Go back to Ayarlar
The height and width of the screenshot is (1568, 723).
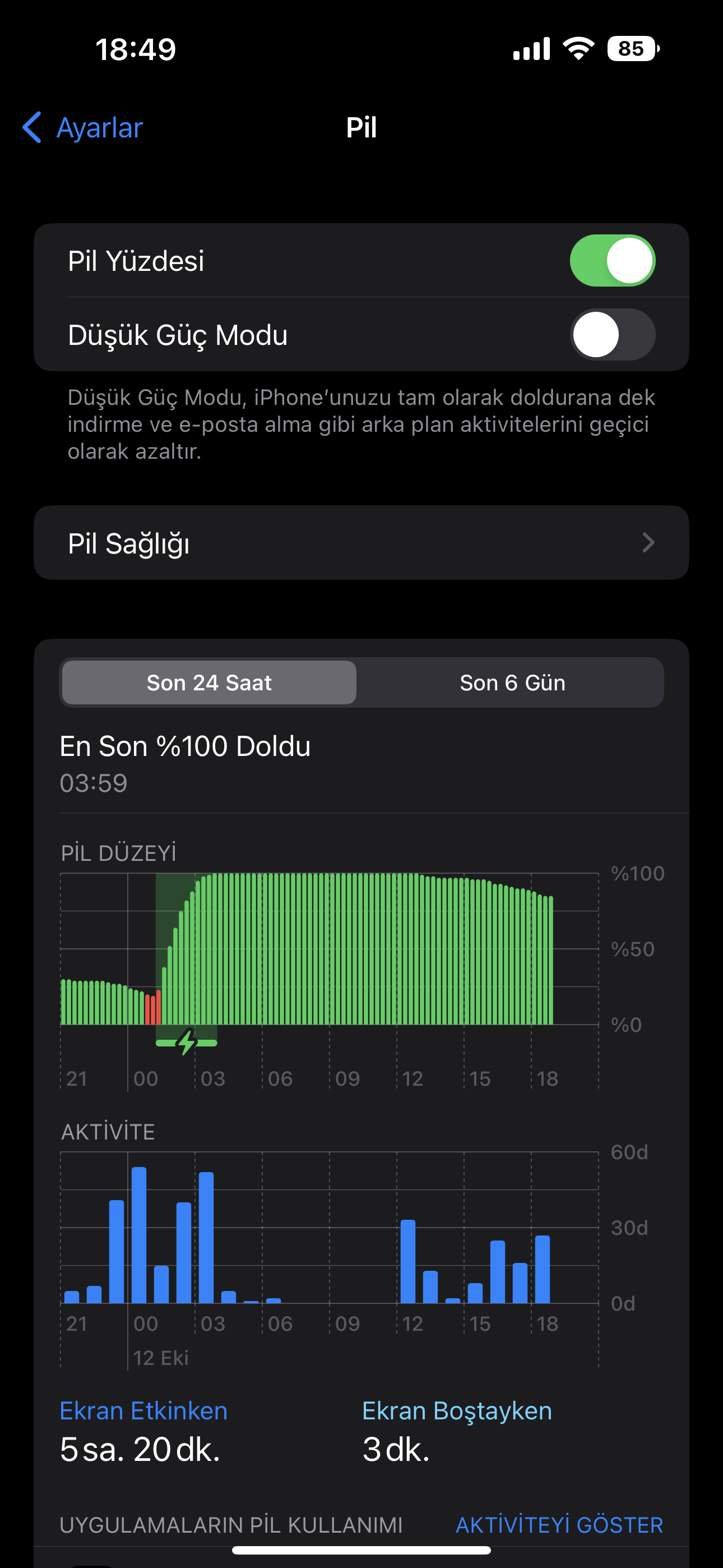tap(83, 128)
